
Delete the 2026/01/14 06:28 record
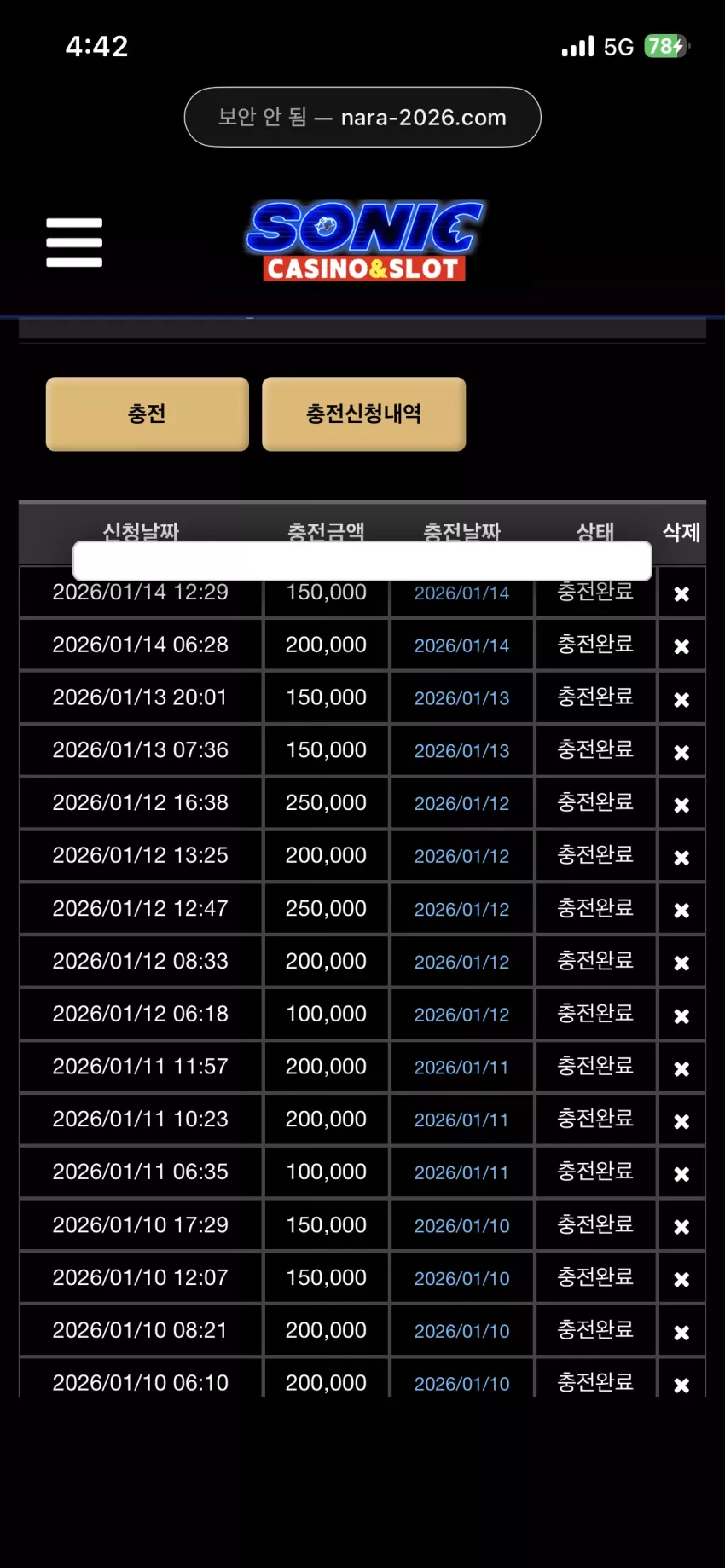681,647
